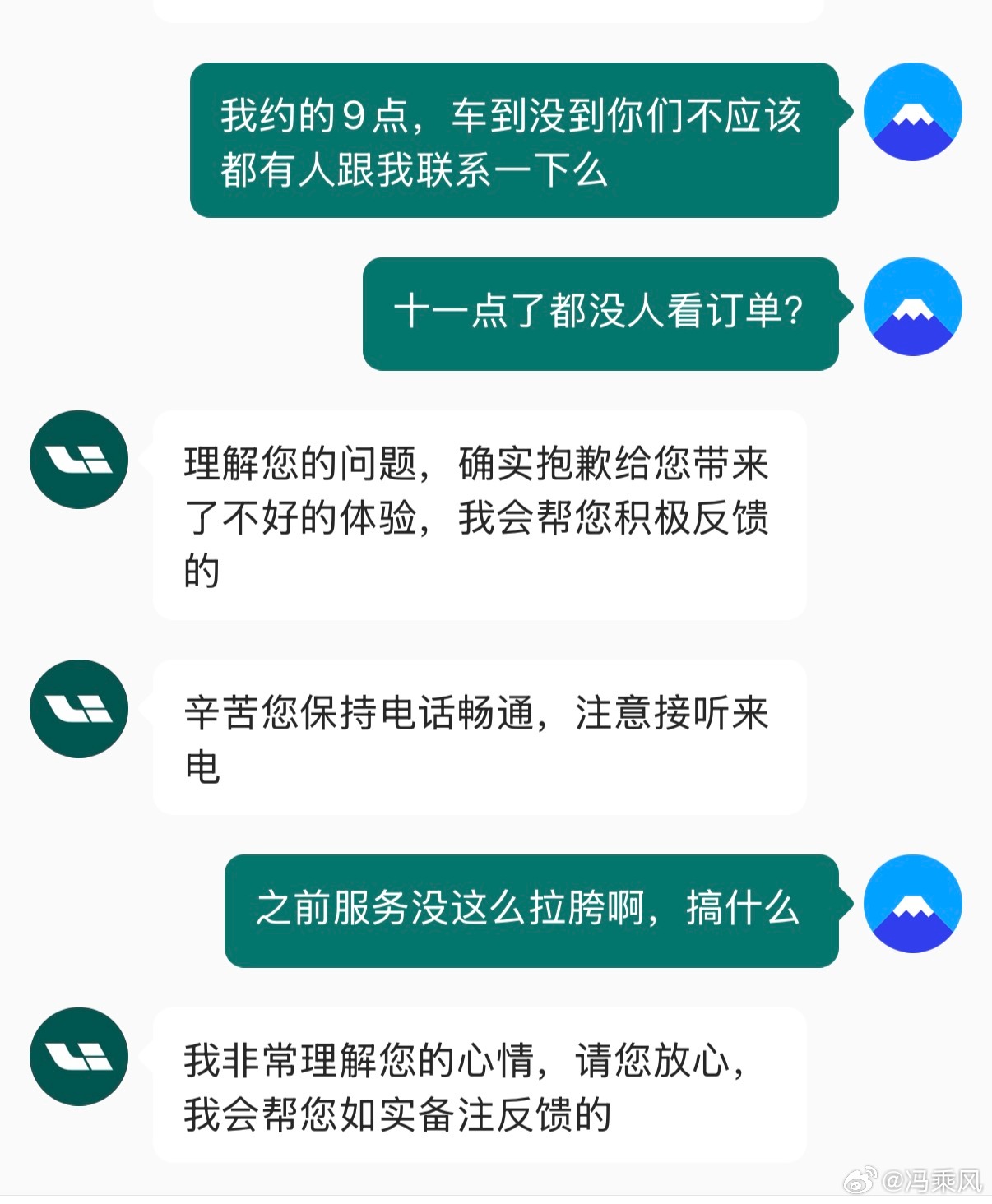
Task: Click the tail arrow of the 9点 green bubble
Action: [x=846, y=111]
